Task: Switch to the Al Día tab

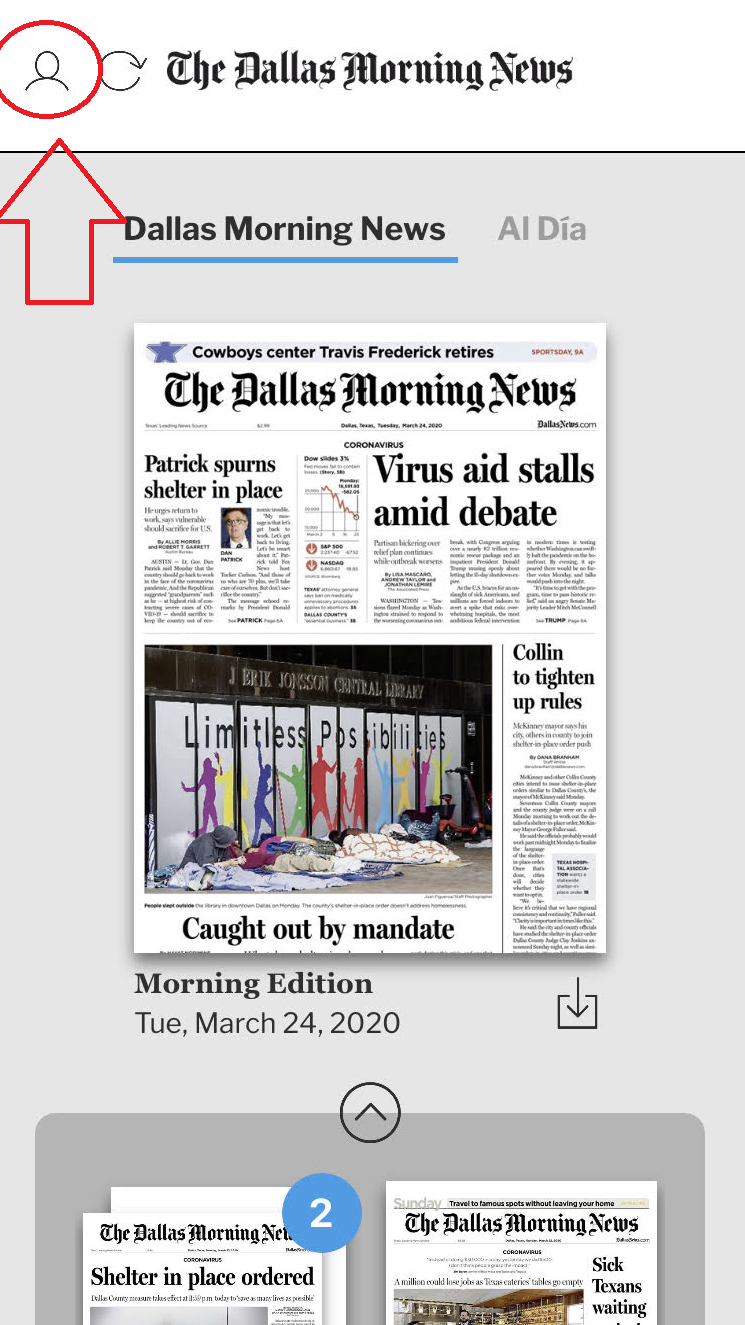Action: (x=541, y=229)
